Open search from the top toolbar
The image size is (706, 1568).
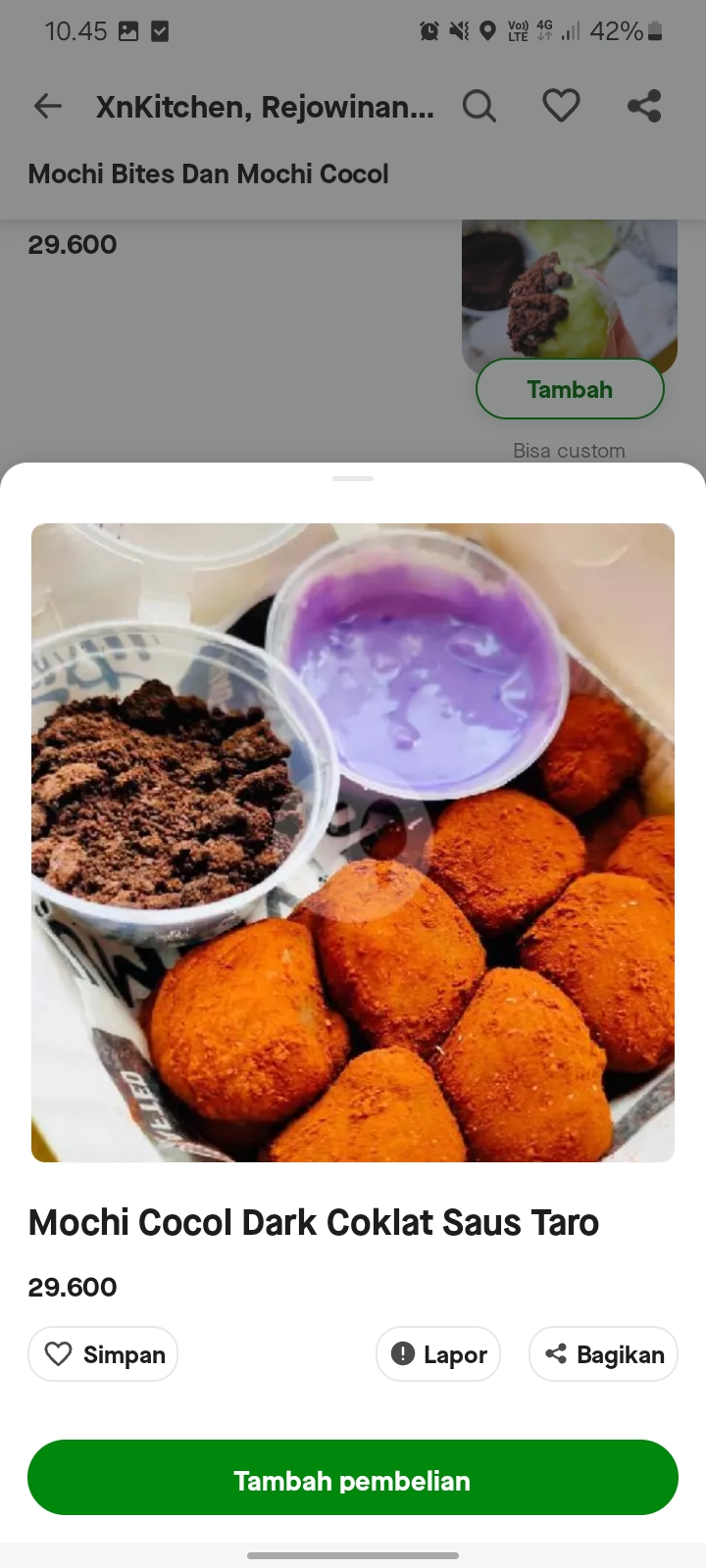pyautogui.click(x=479, y=106)
